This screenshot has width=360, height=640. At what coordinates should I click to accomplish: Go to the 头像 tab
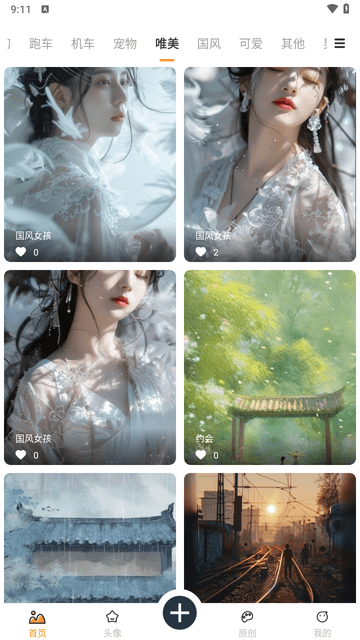click(x=112, y=624)
